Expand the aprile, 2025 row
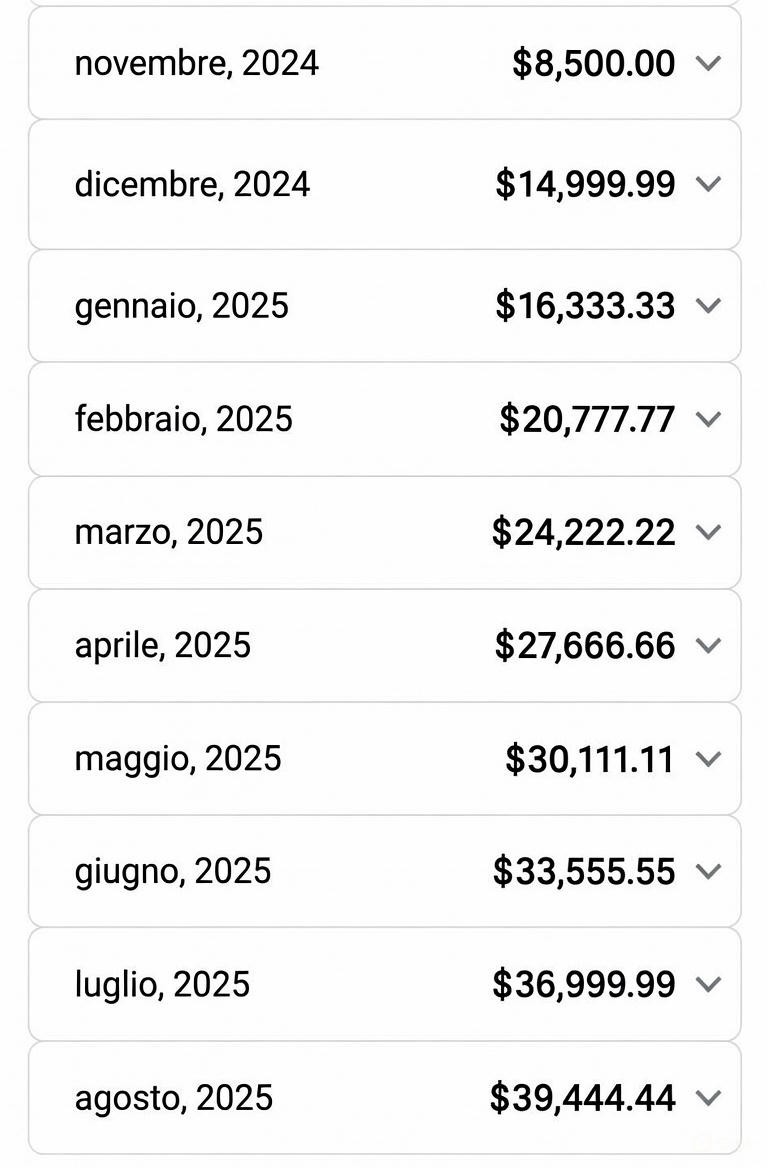The height and width of the screenshot is (1168, 768). (707, 646)
